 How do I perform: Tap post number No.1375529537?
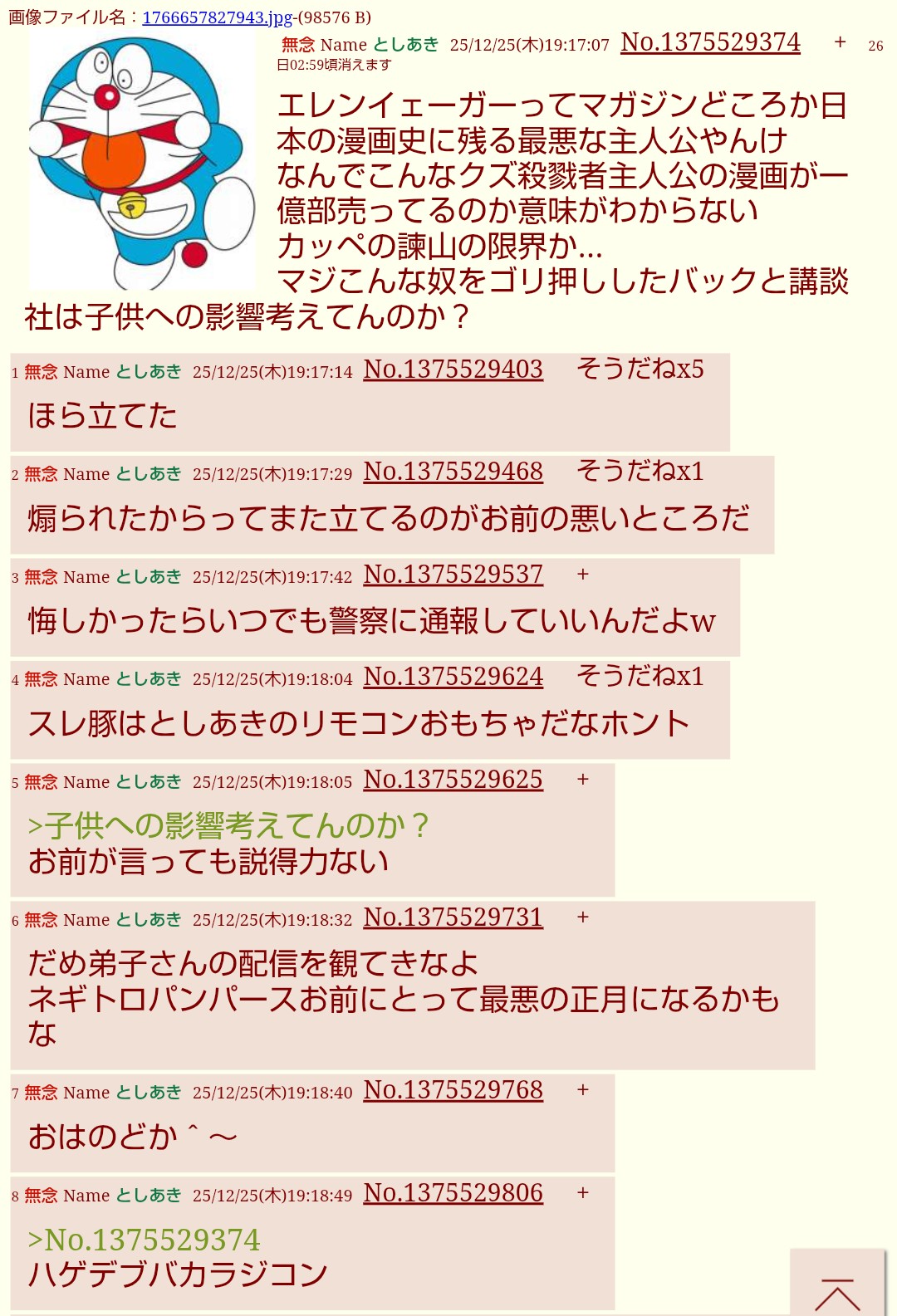[453, 574]
